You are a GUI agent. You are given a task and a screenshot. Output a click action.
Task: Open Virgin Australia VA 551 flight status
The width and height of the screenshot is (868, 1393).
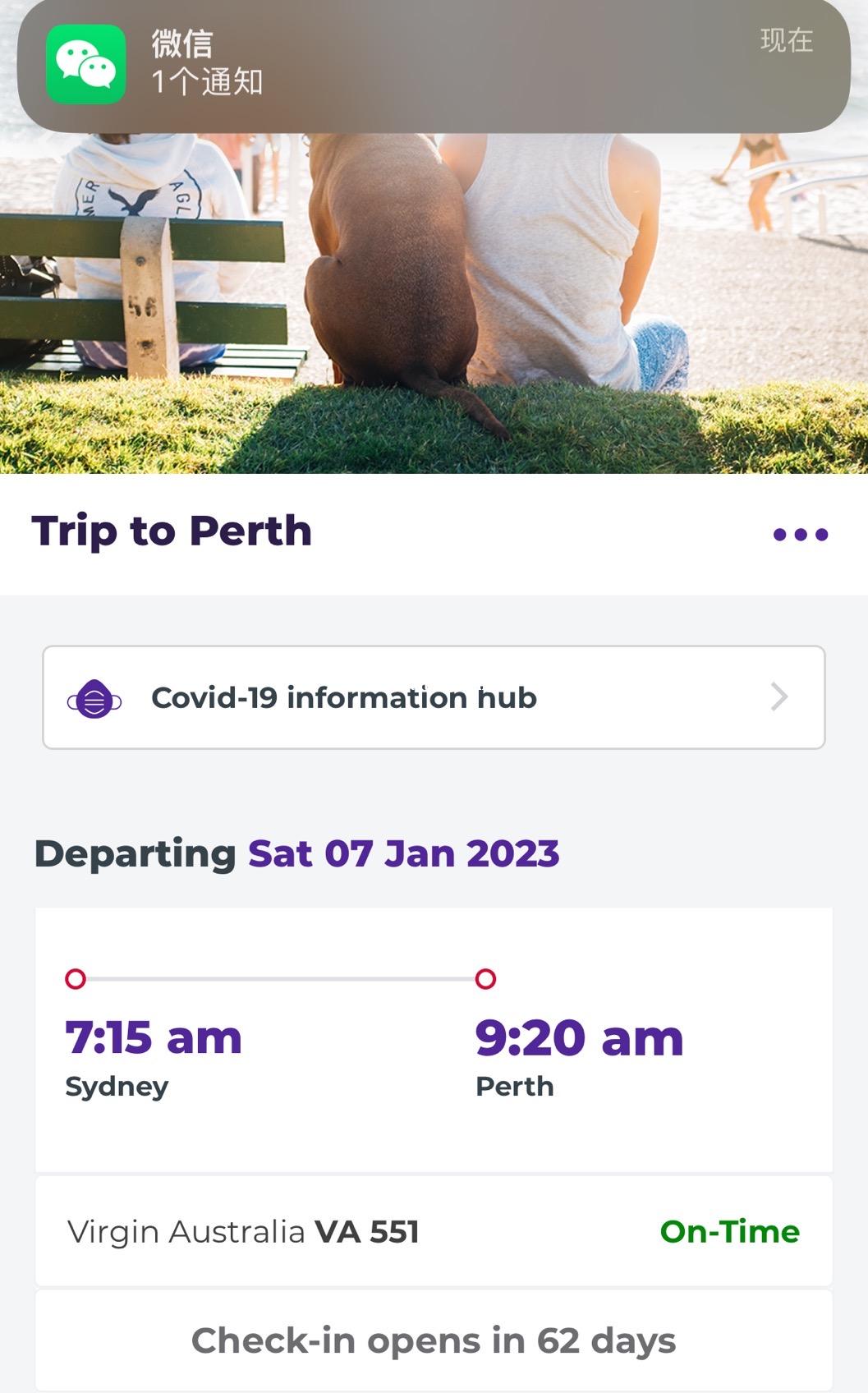(434, 1231)
